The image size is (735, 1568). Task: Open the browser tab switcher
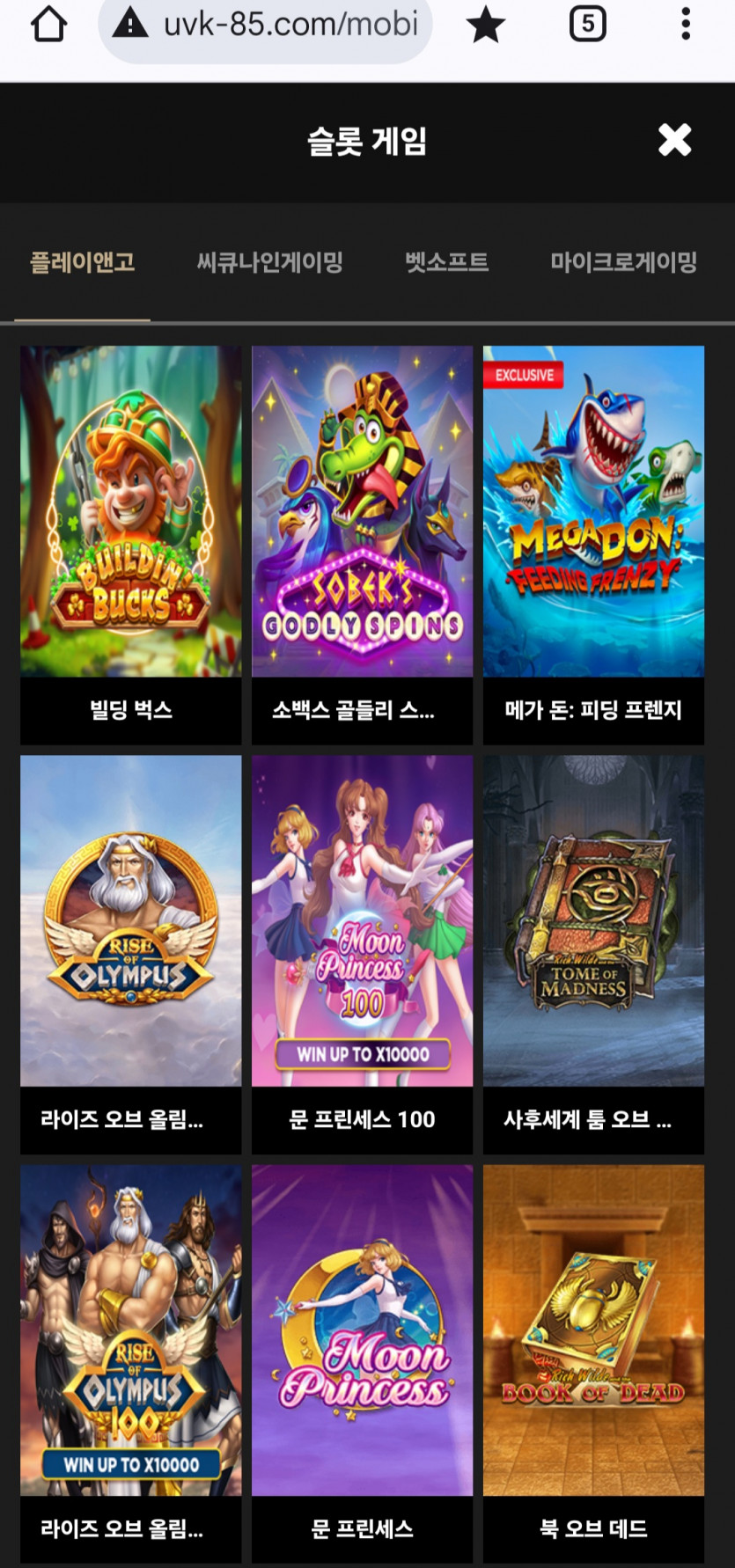587,24
